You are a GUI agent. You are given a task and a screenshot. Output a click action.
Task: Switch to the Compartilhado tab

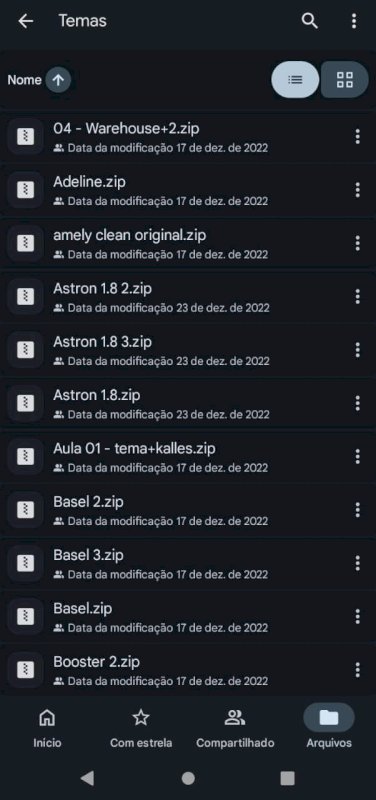pos(235,726)
